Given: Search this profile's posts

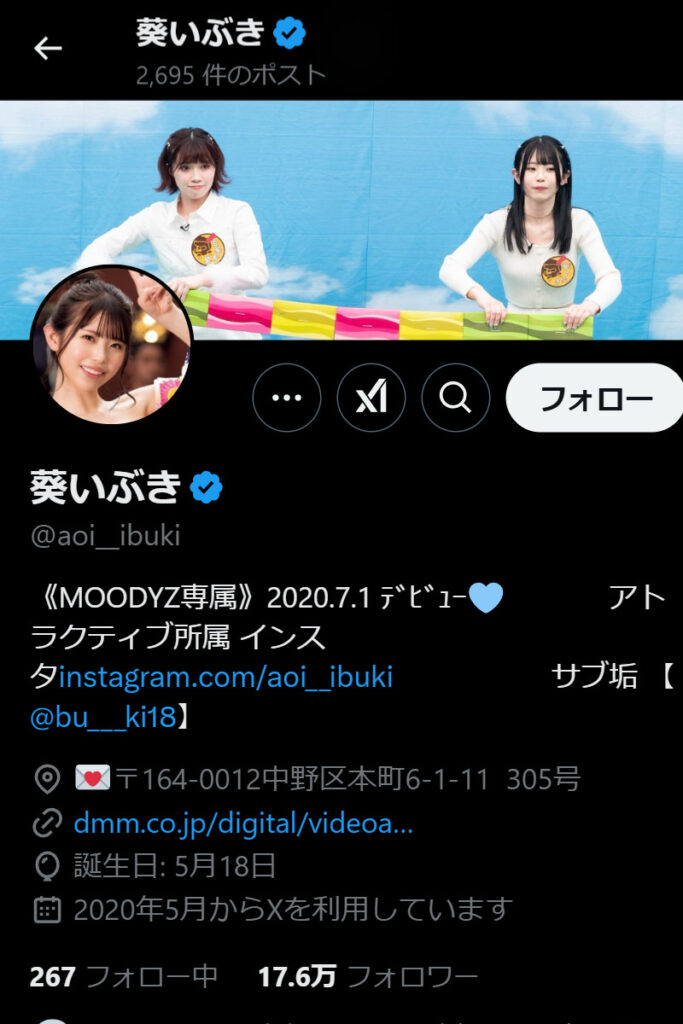Looking at the screenshot, I should [x=455, y=397].
